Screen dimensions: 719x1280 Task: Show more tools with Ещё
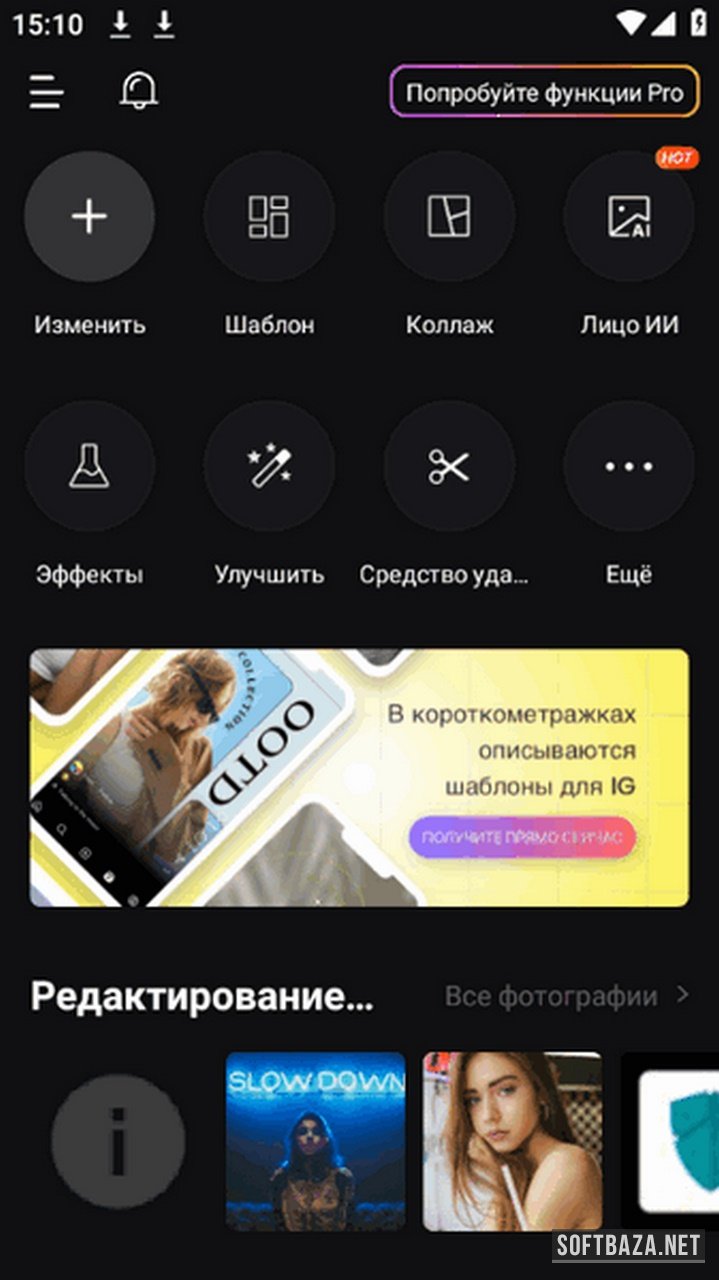coord(629,466)
